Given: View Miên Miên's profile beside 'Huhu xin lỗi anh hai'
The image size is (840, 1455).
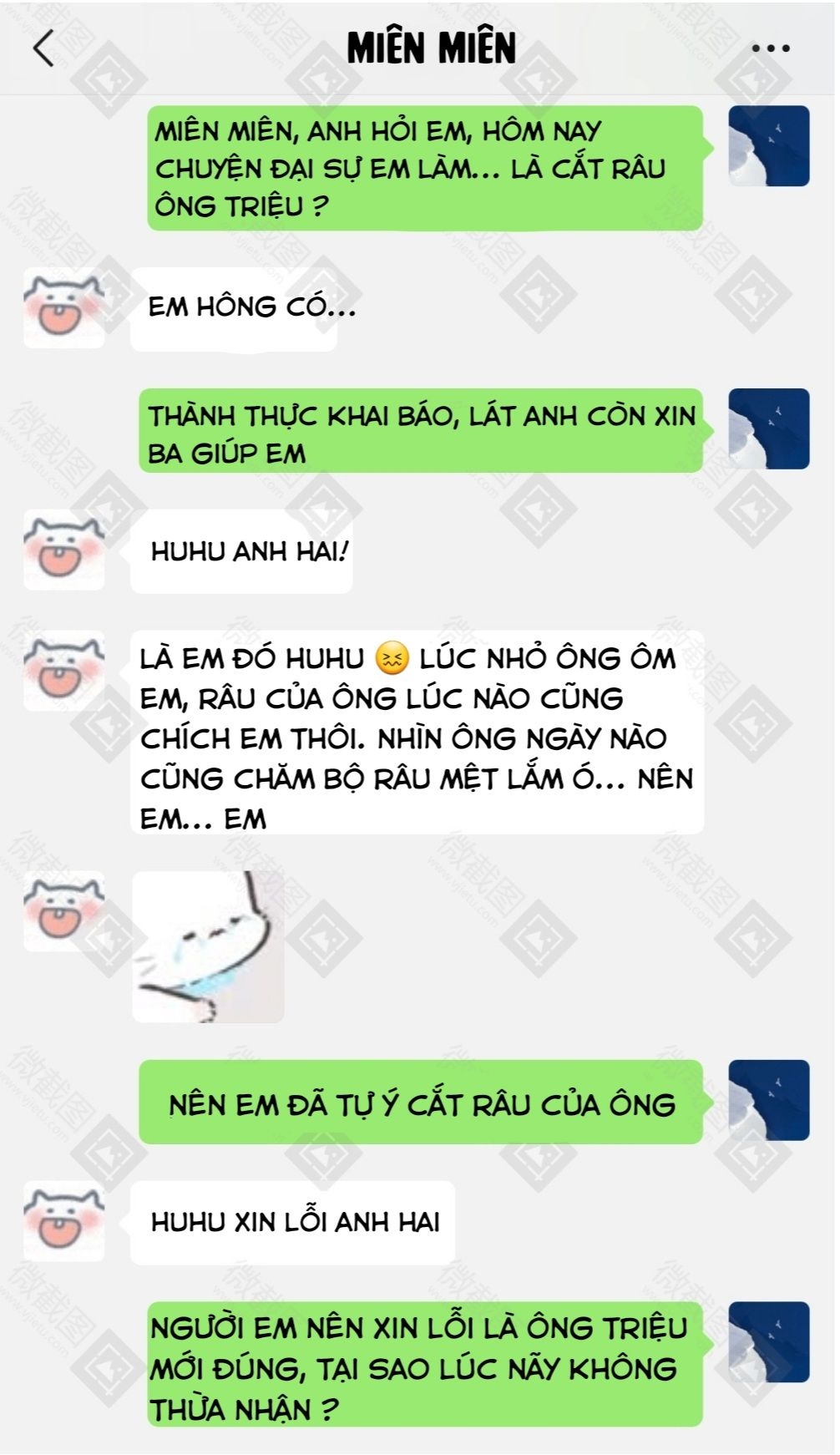Looking at the screenshot, I should (64, 1220).
